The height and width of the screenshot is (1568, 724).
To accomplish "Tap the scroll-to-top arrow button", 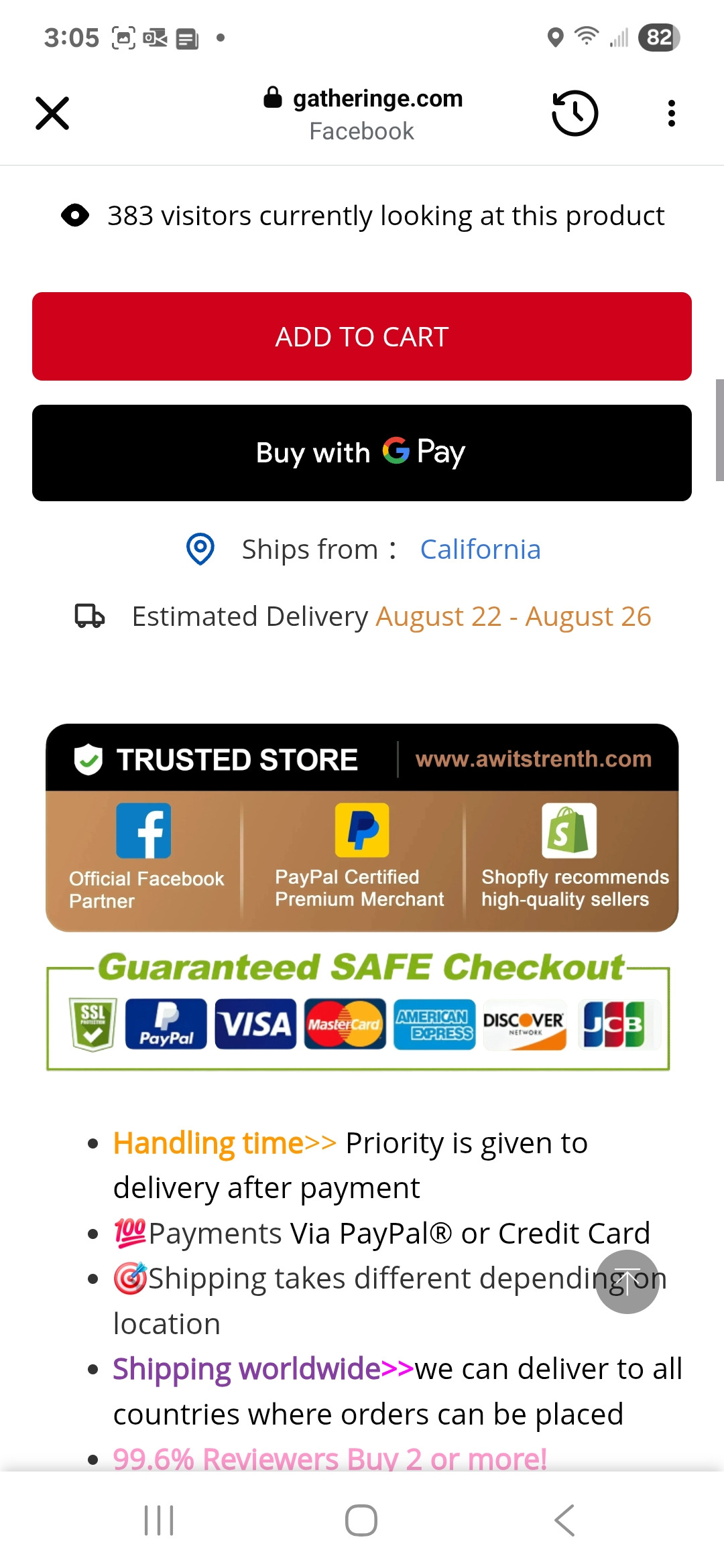I will coord(627,1281).
